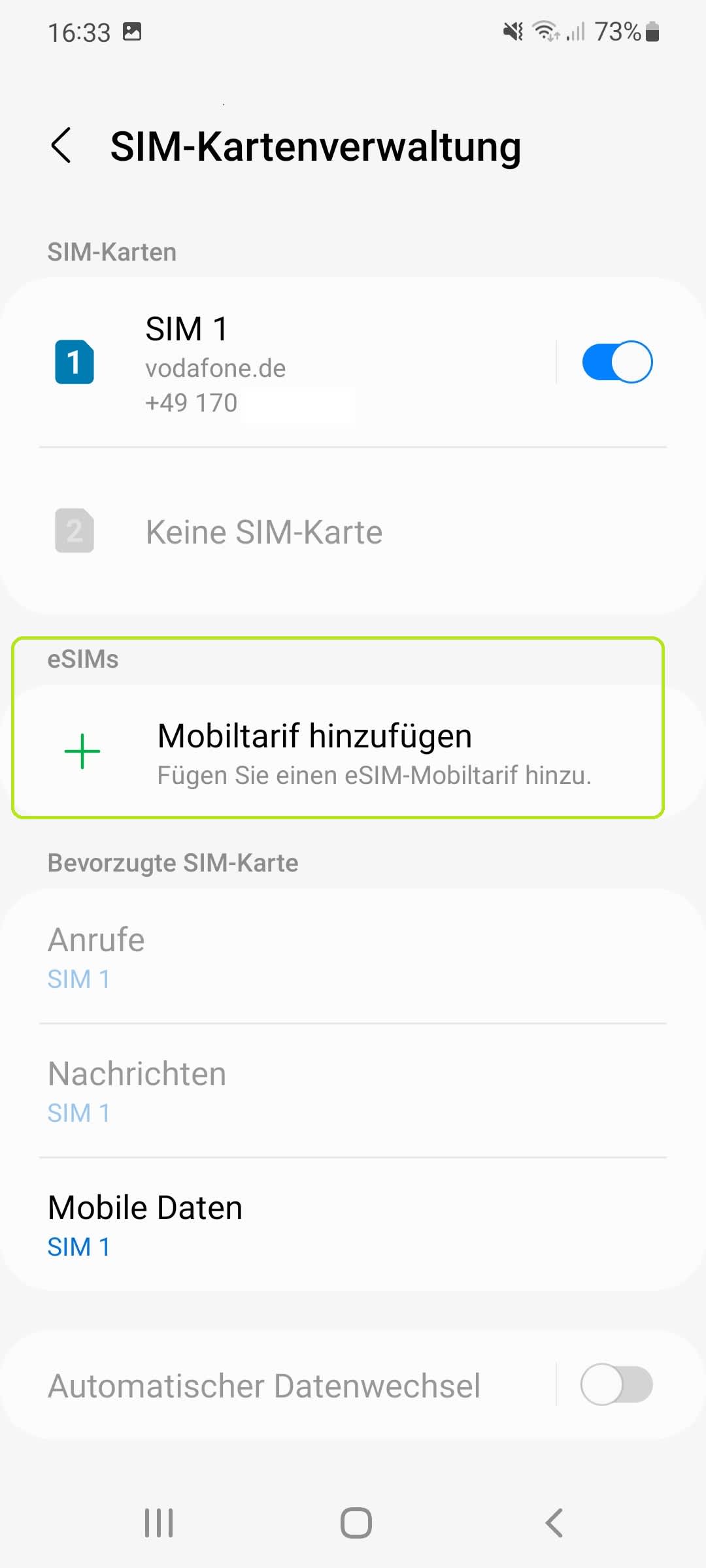The image size is (706, 1568).
Task: Go back from SIM-Kartenverwaltung
Action: [61, 146]
